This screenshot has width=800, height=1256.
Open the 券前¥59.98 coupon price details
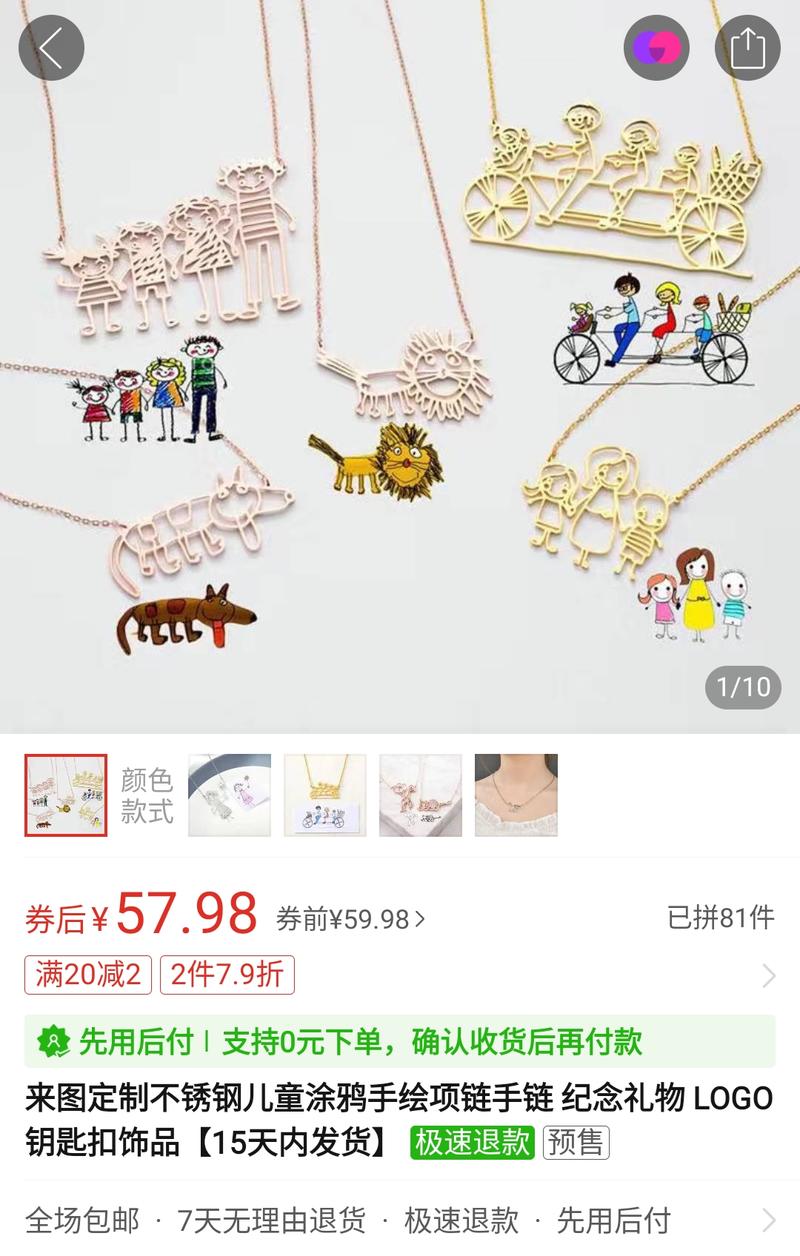(350, 919)
